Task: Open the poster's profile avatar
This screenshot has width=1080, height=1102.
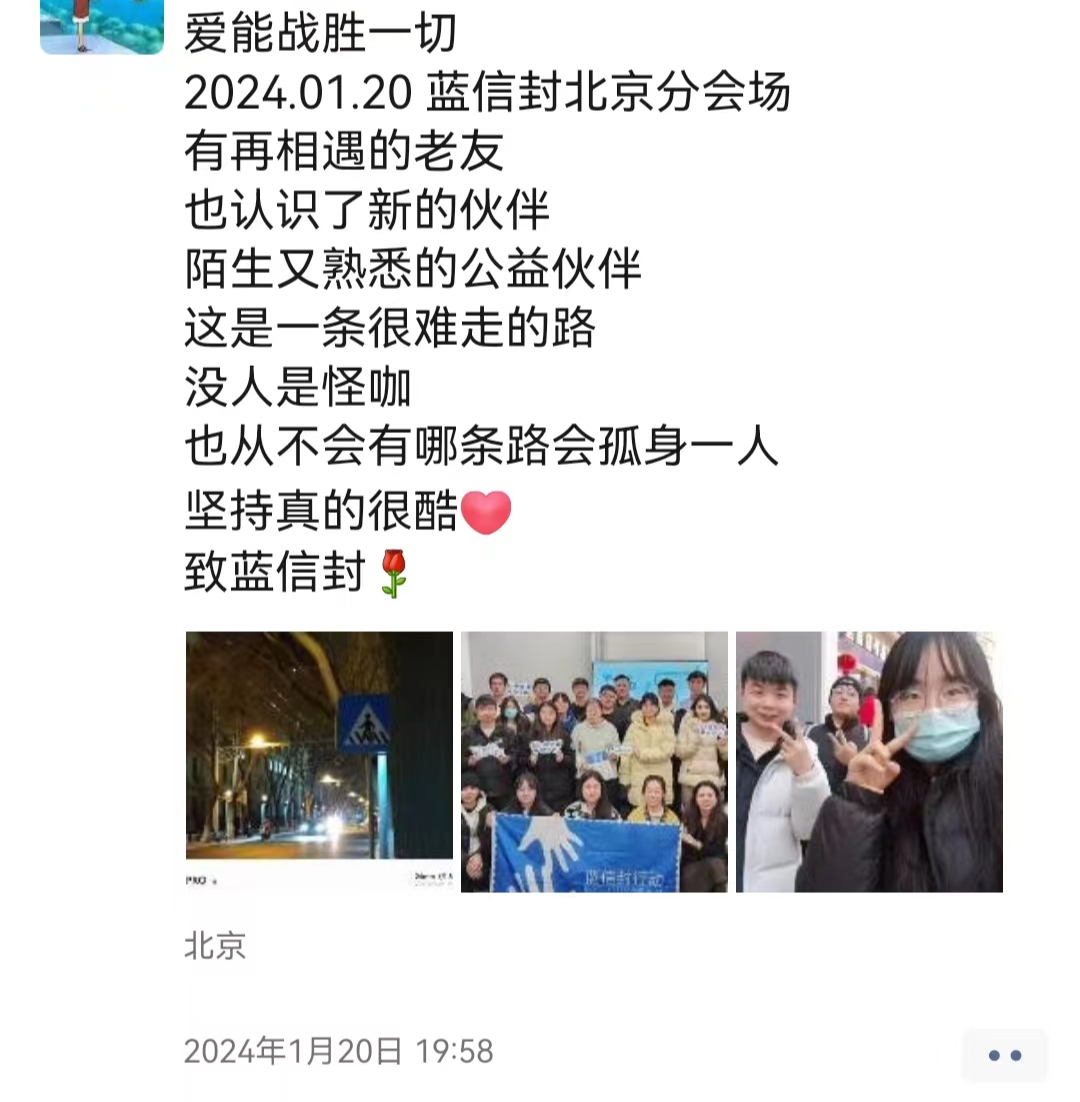Action: (101, 26)
